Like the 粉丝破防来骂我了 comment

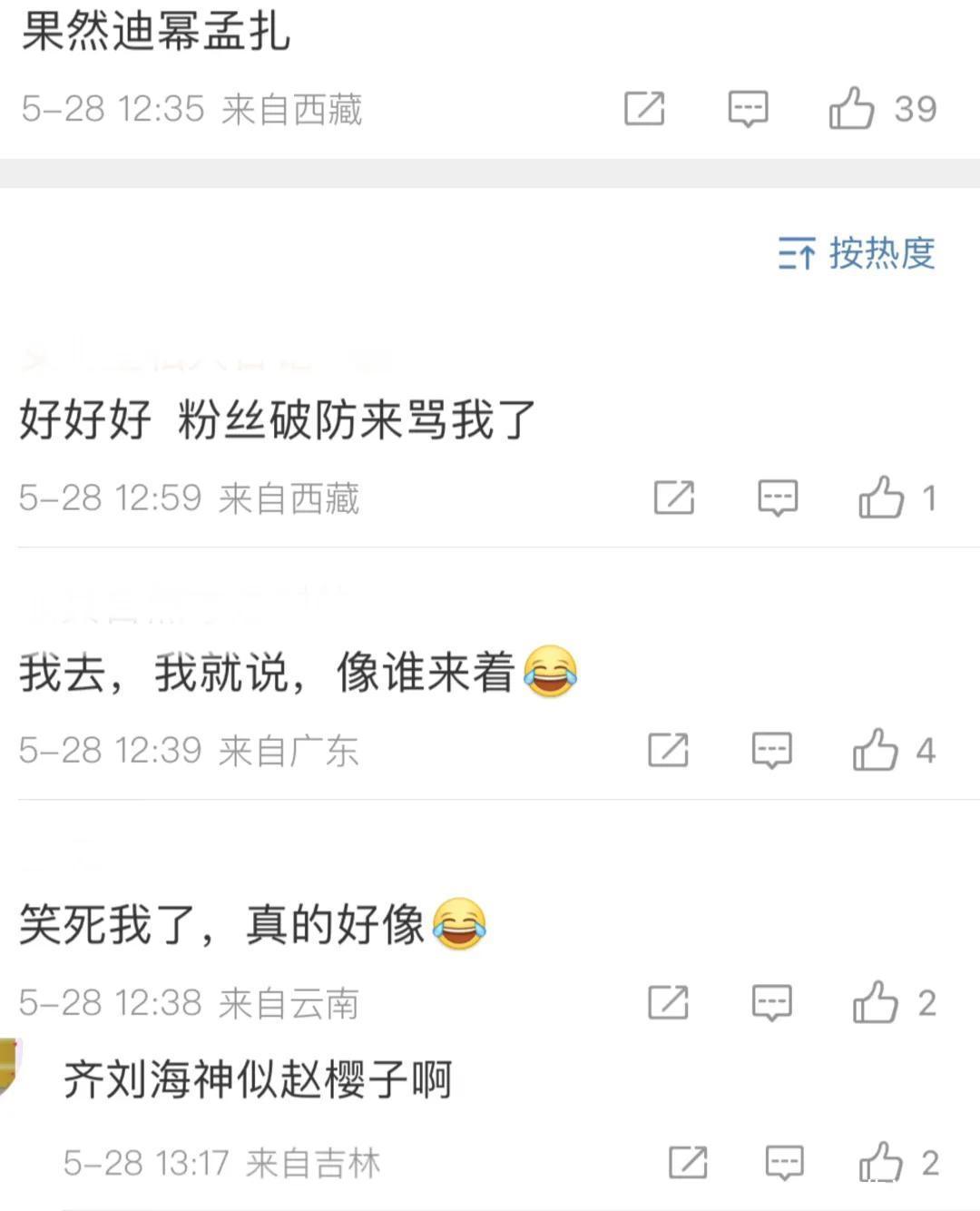(x=881, y=497)
